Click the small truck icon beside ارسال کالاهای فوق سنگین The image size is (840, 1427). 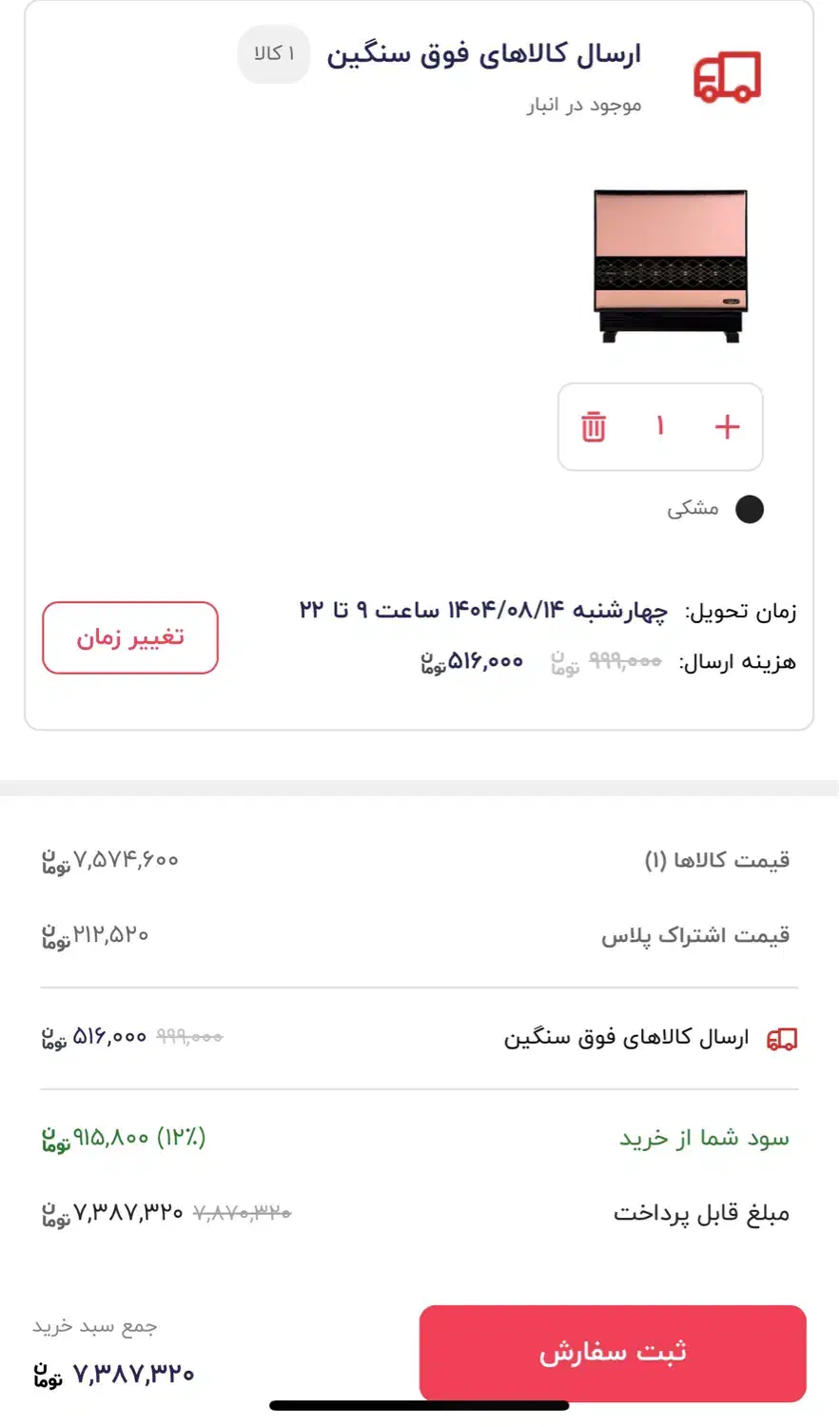click(x=782, y=1037)
